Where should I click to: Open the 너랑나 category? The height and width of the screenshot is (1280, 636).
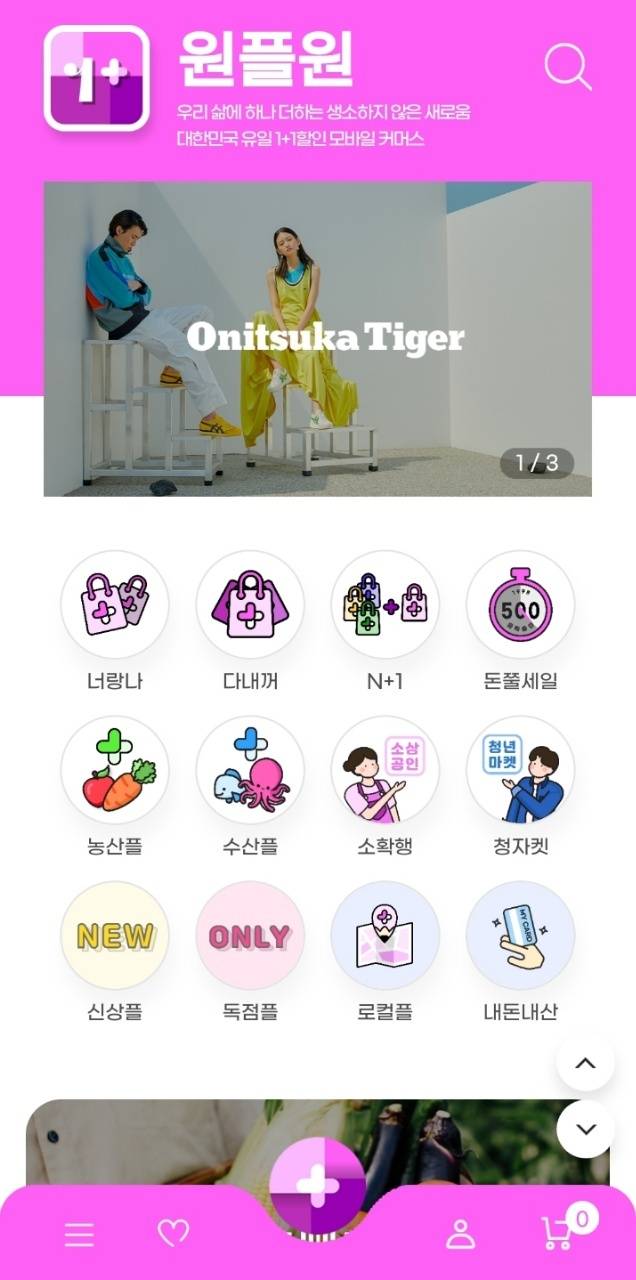tap(114, 604)
